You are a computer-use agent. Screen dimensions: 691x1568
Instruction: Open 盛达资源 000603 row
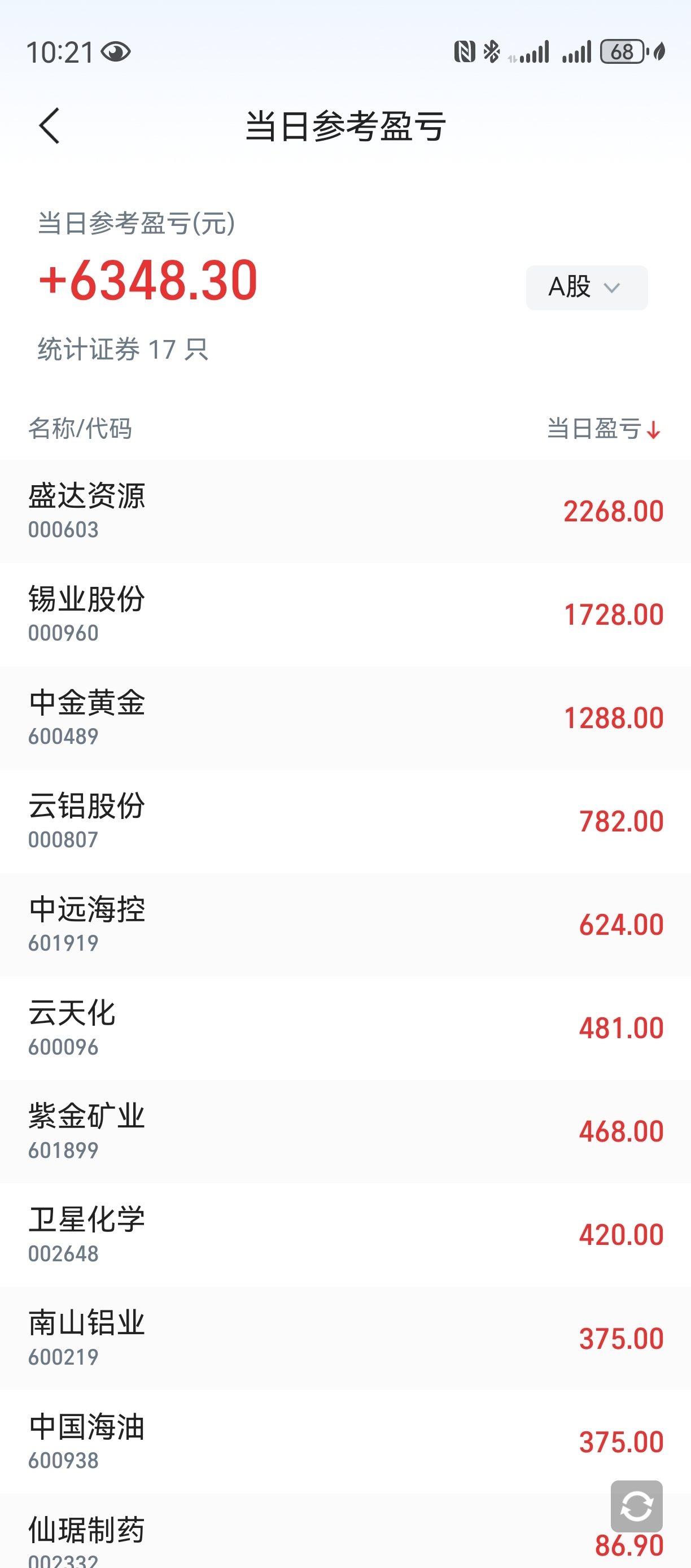(x=345, y=511)
